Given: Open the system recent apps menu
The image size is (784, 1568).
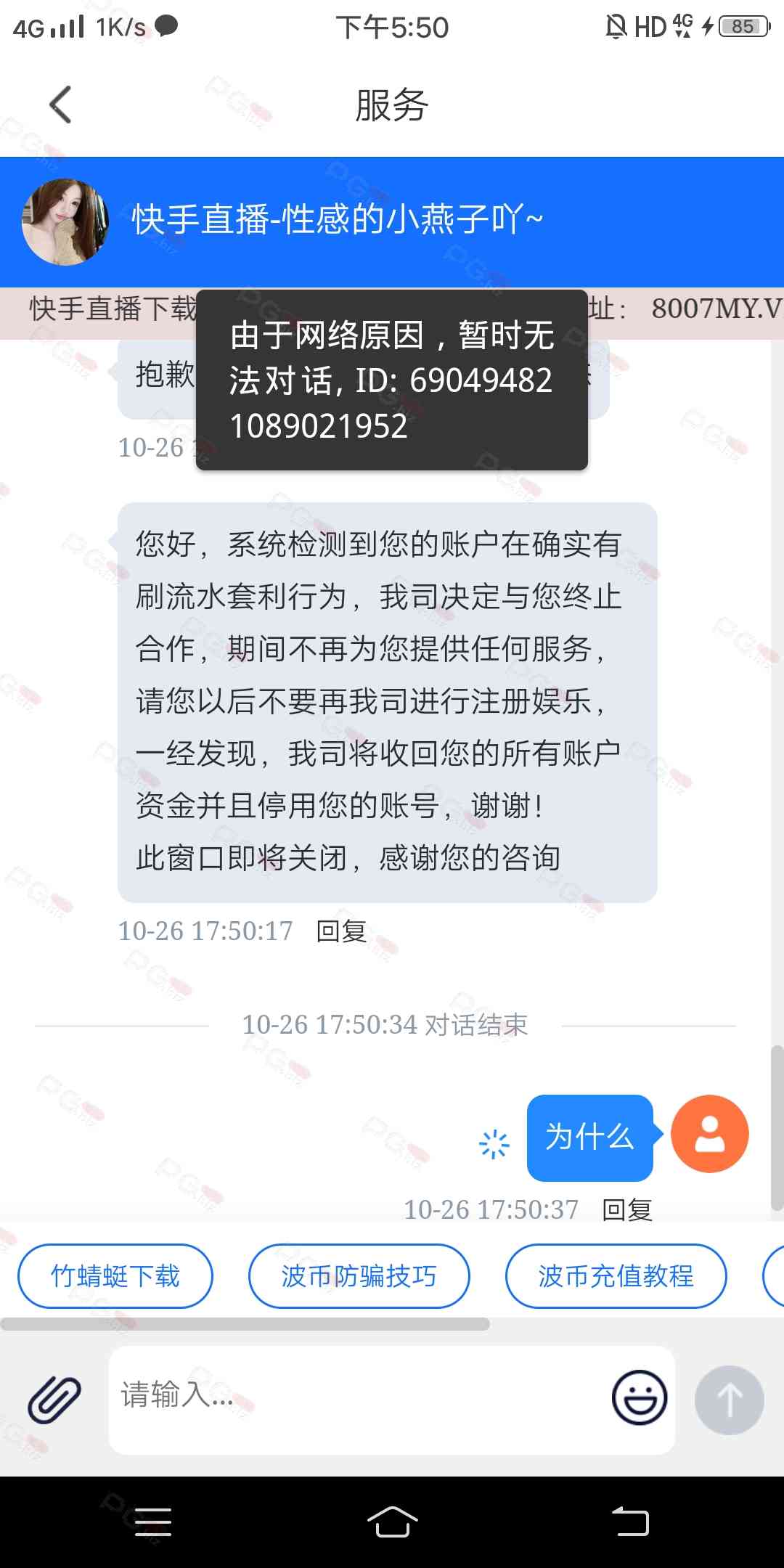Looking at the screenshot, I should [x=152, y=1522].
